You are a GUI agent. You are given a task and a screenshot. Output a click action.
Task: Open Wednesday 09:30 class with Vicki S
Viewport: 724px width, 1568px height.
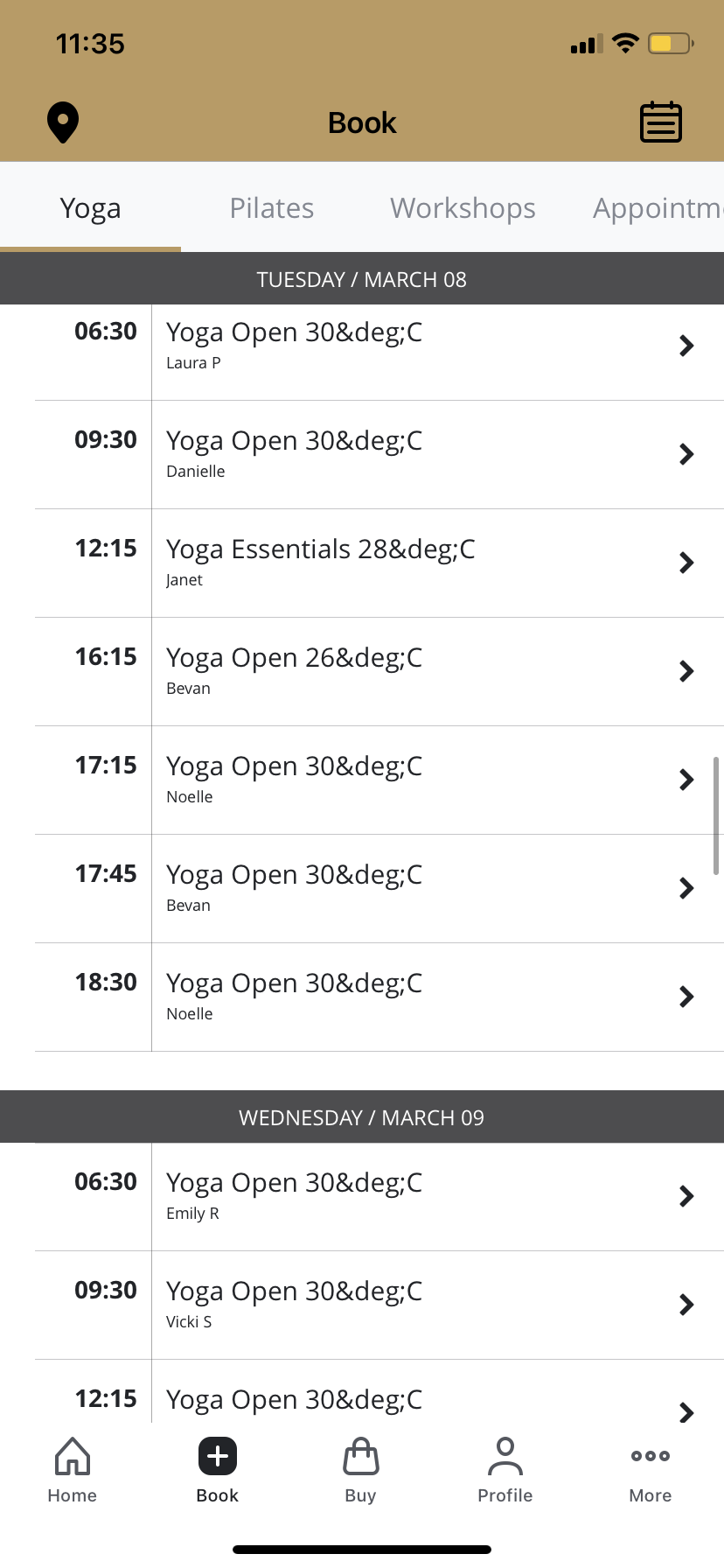(379, 1305)
